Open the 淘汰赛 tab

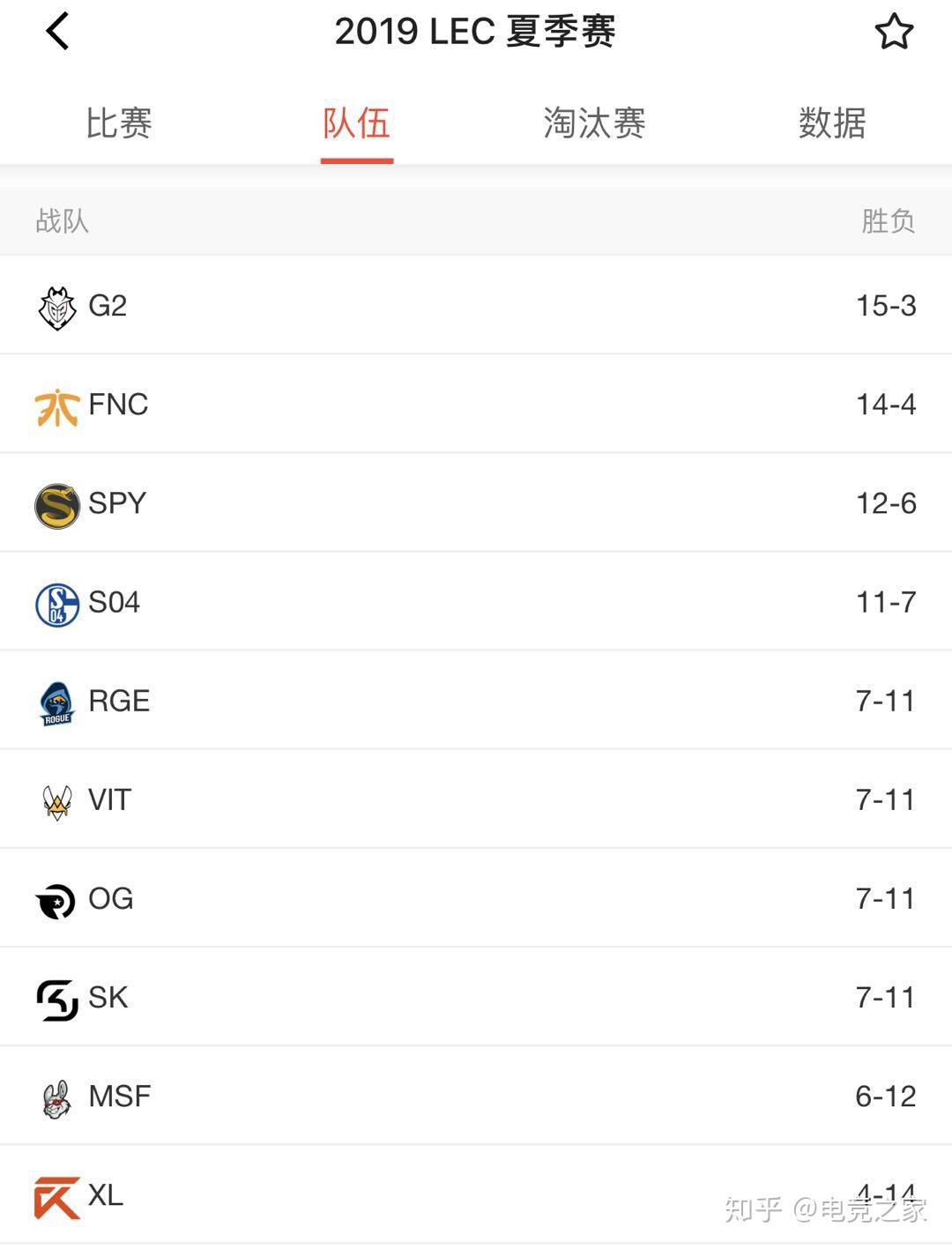594,123
